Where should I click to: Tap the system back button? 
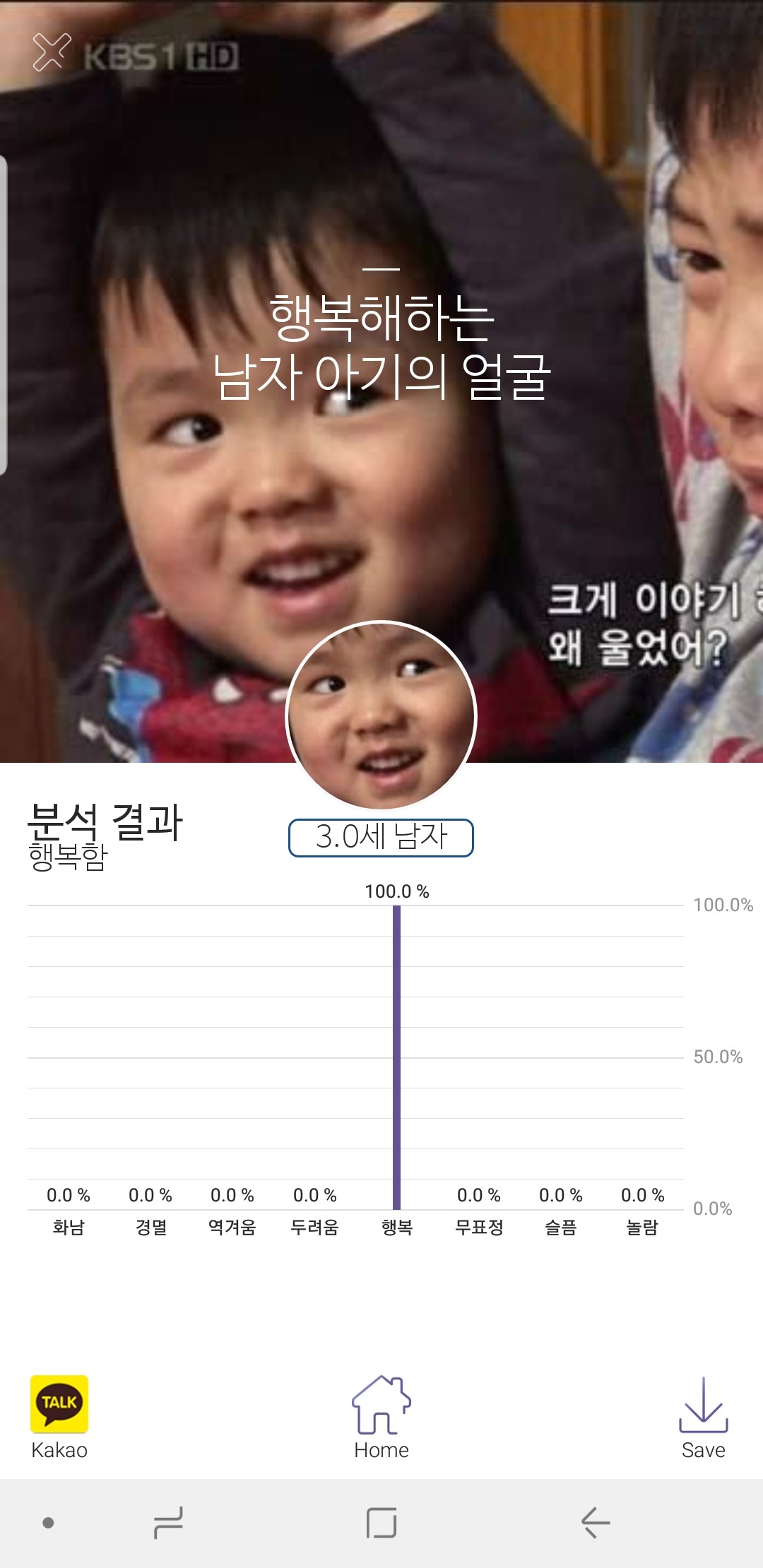(596, 1522)
